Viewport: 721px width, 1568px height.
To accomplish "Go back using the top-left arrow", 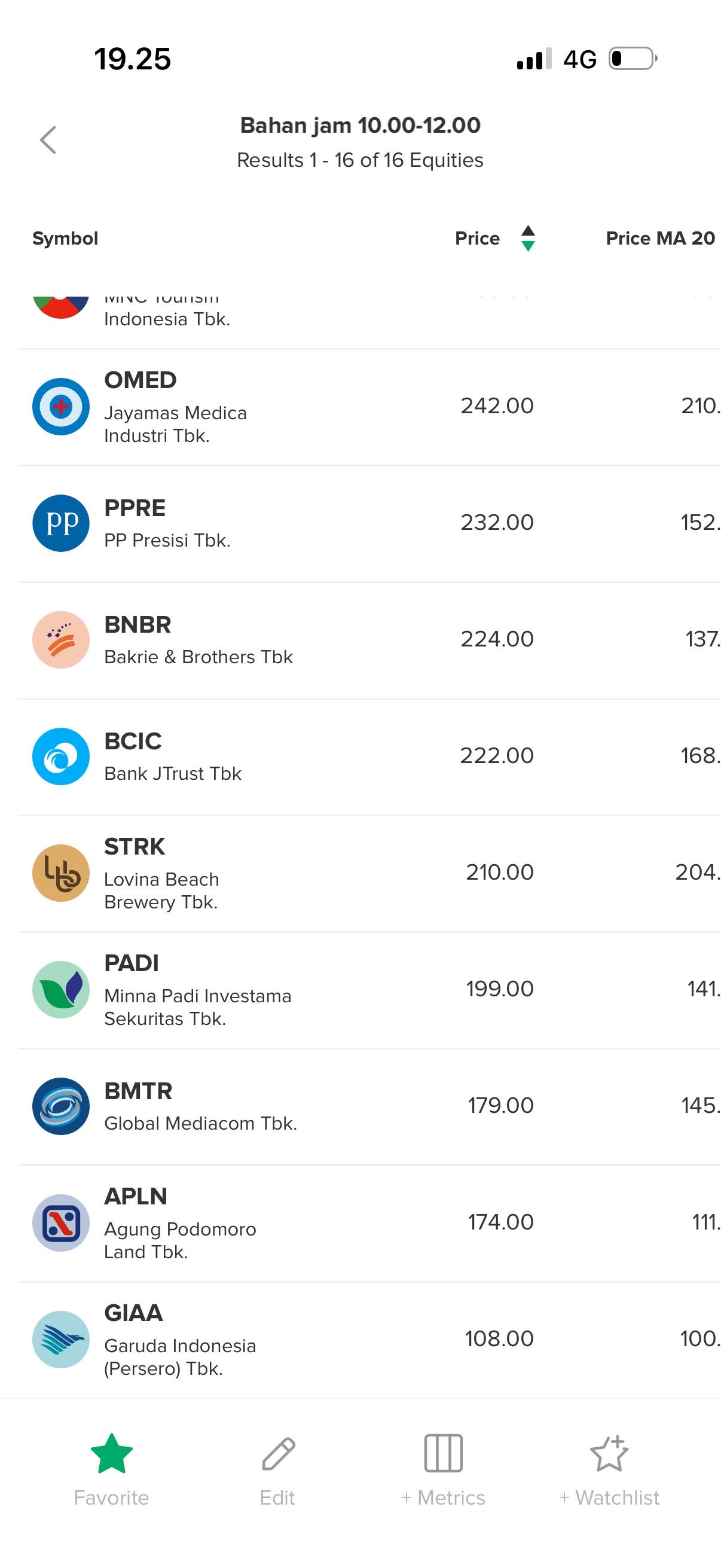I will tap(48, 140).
